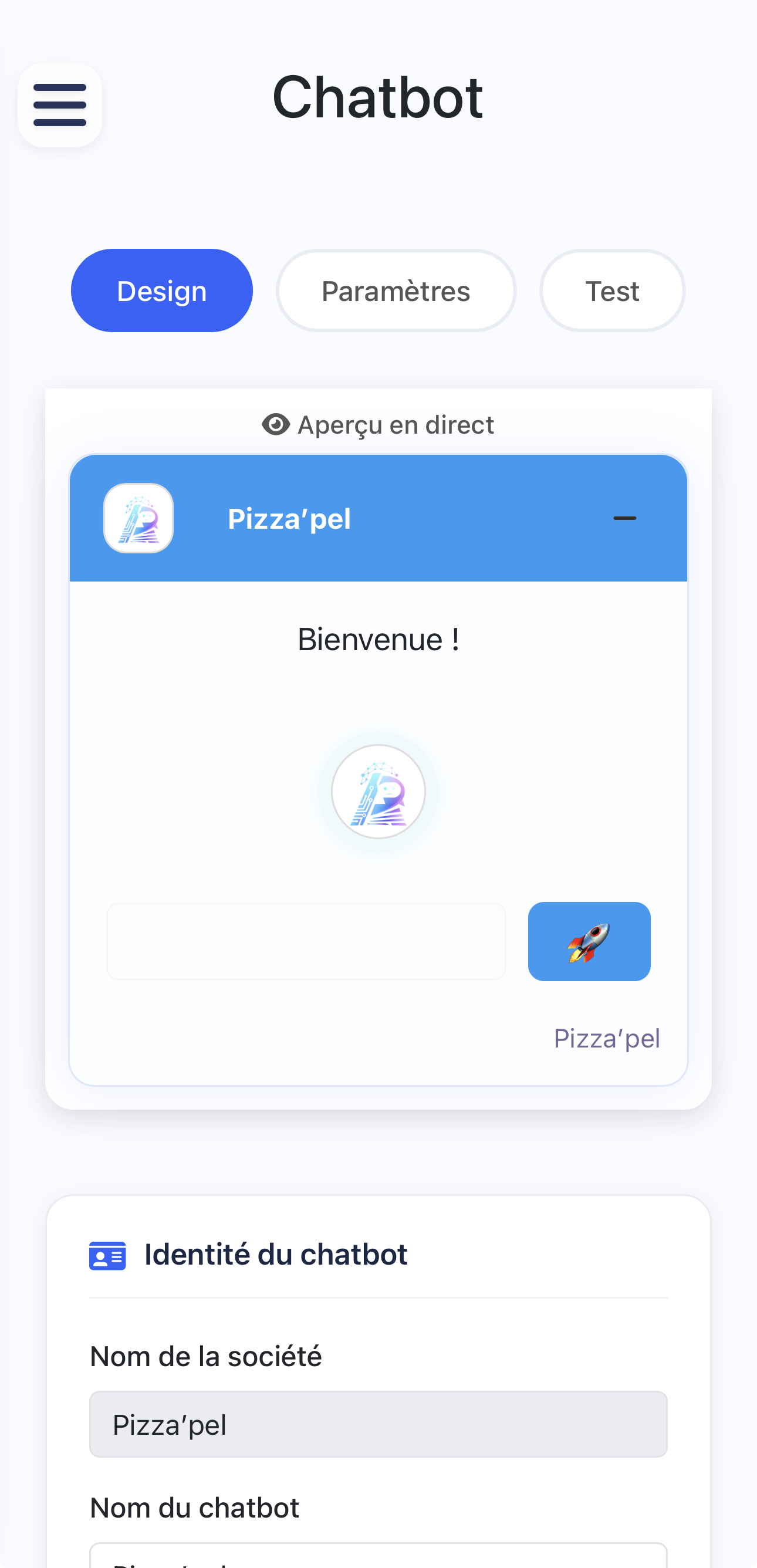The width and height of the screenshot is (757, 1568).
Task: Select the Nom de la société field showing Pizza'pel
Action: 378,1424
